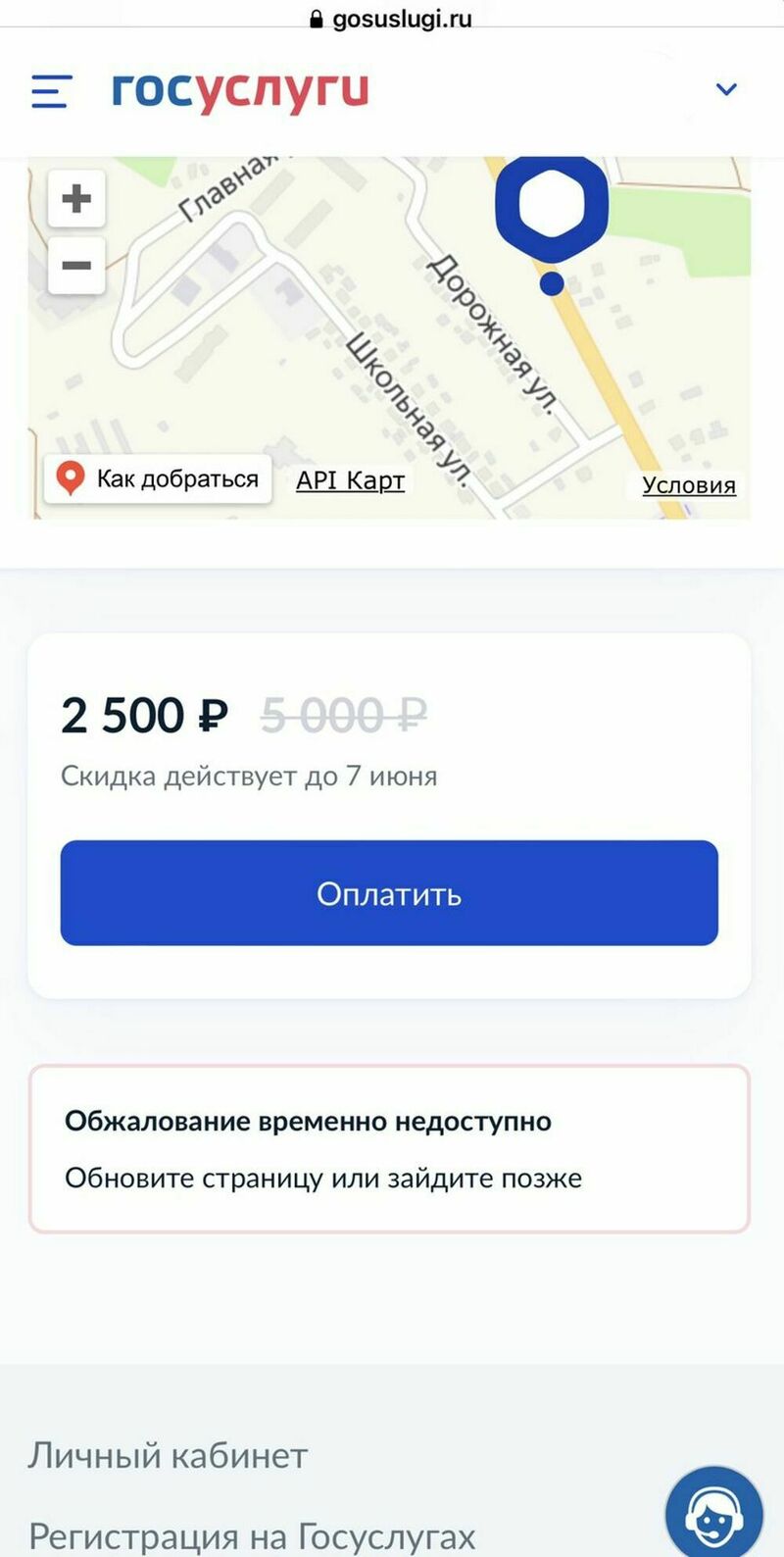The width and height of the screenshot is (784, 1557).
Task: Get directions via "Как добраться"
Action: pos(159,479)
